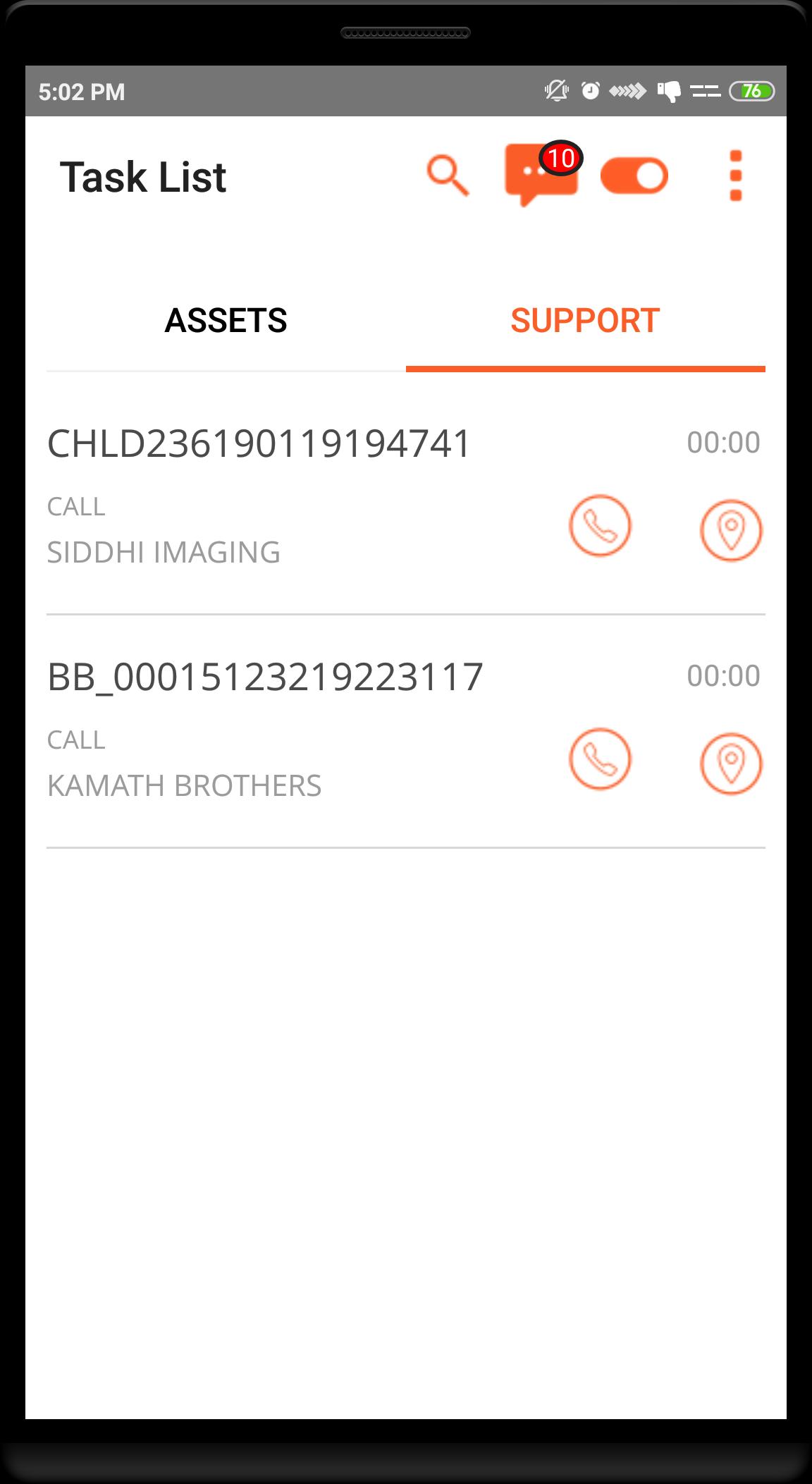Show the location for Siddhi Imaging
Viewport: 812px width, 1484px height.
pyautogui.click(x=731, y=530)
